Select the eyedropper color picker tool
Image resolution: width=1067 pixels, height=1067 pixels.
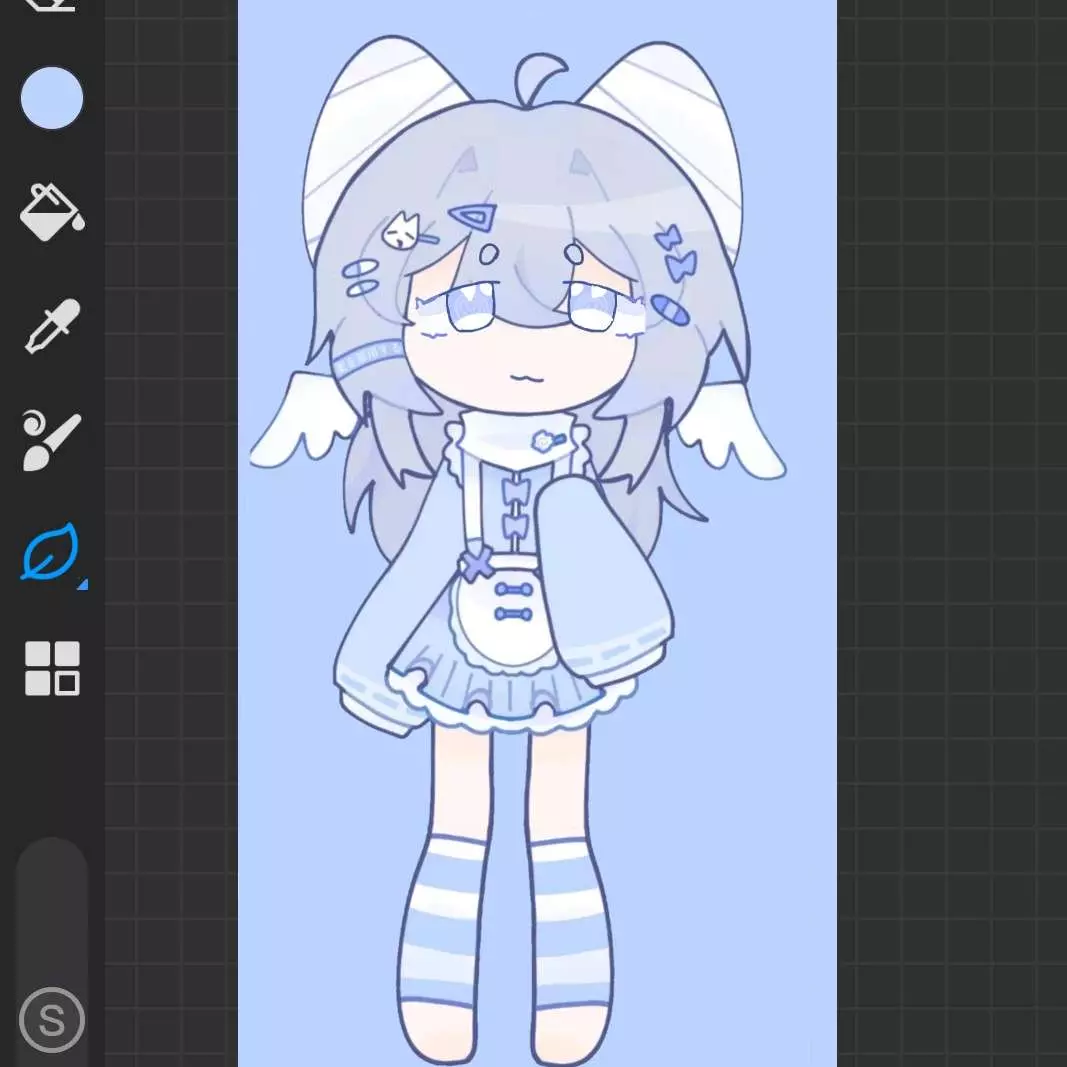[x=52, y=326]
